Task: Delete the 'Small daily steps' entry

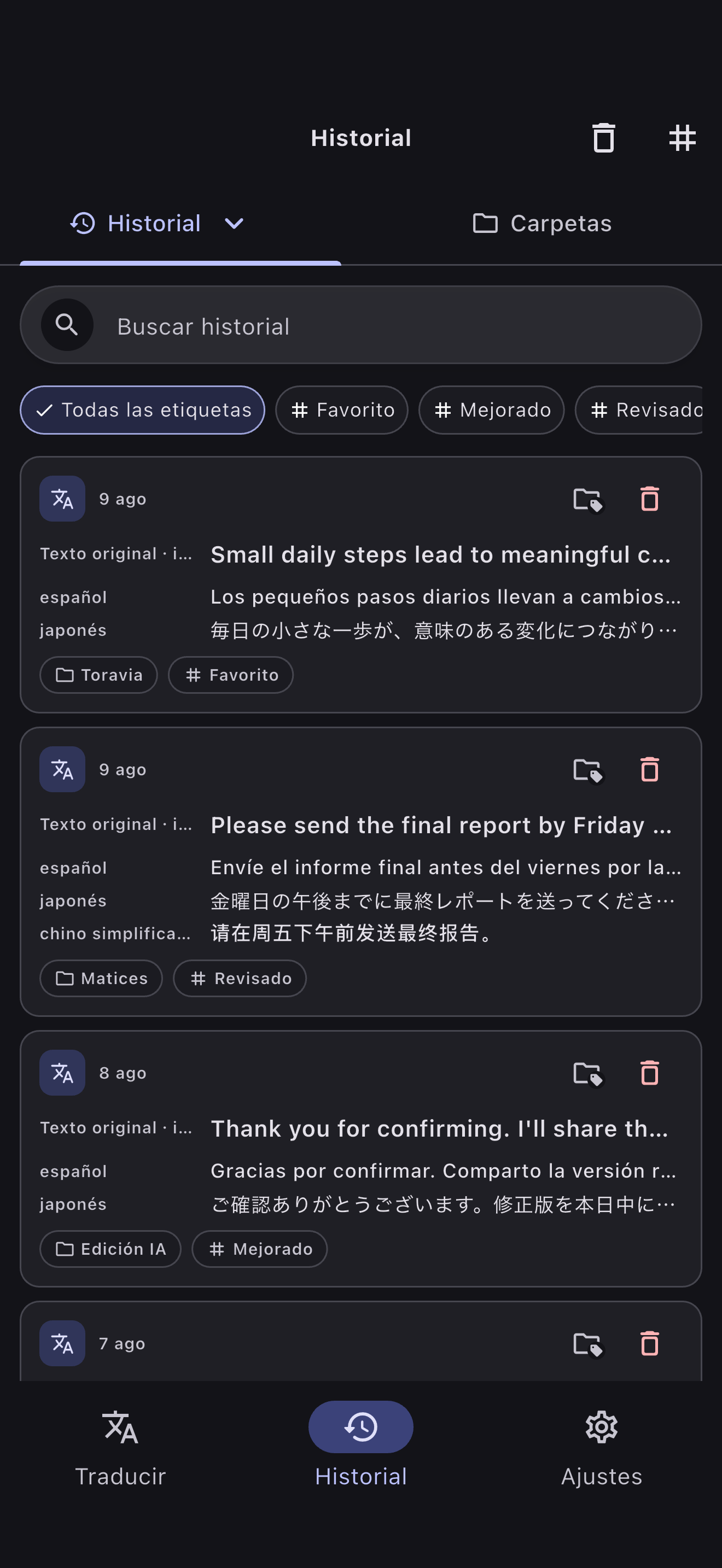Action: pyautogui.click(x=650, y=499)
